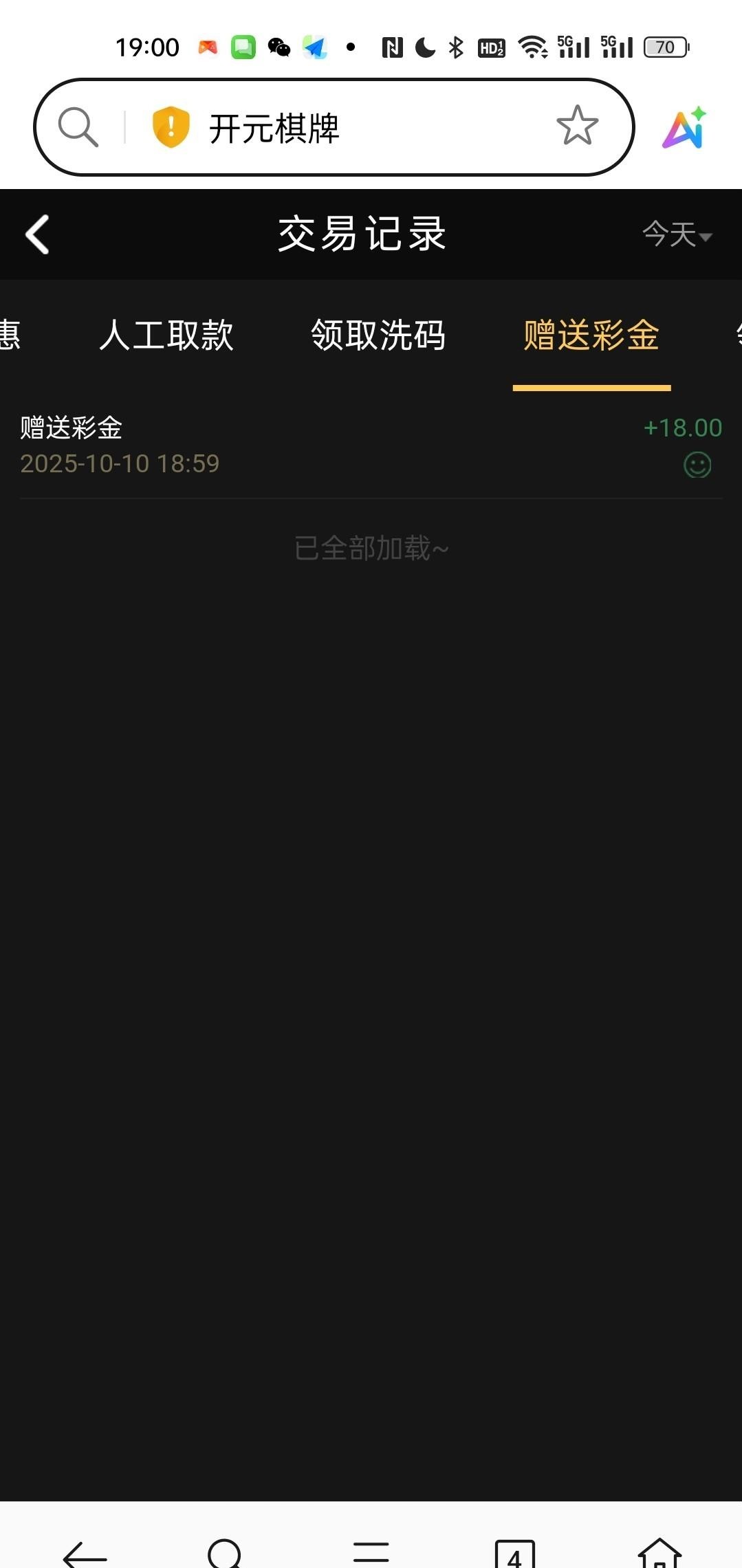This screenshot has width=742, height=1568.
Task: Select the 赠送彩金 tab
Action: 591,335
